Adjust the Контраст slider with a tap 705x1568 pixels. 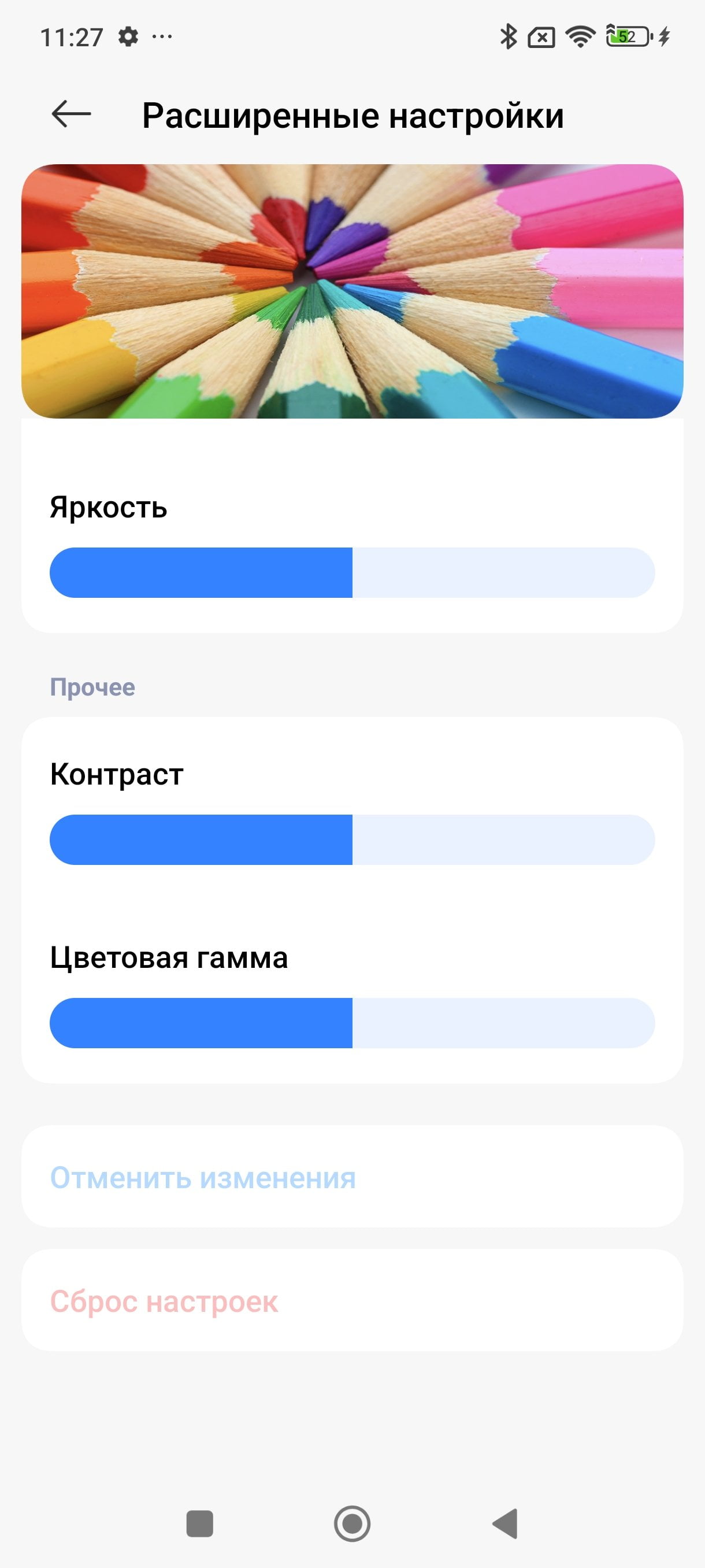[x=352, y=840]
